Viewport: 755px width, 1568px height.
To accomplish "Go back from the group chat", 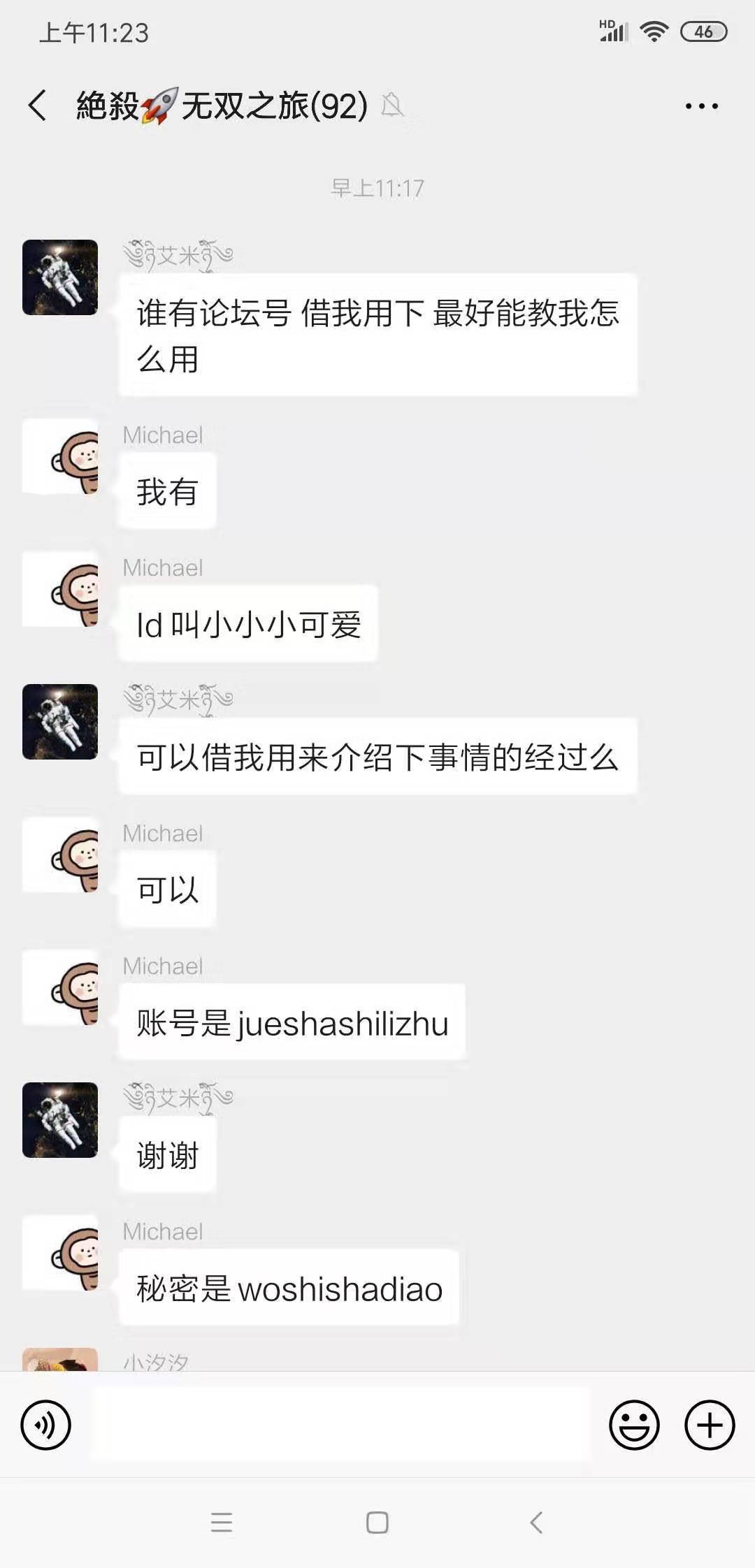I will click(38, 106).
